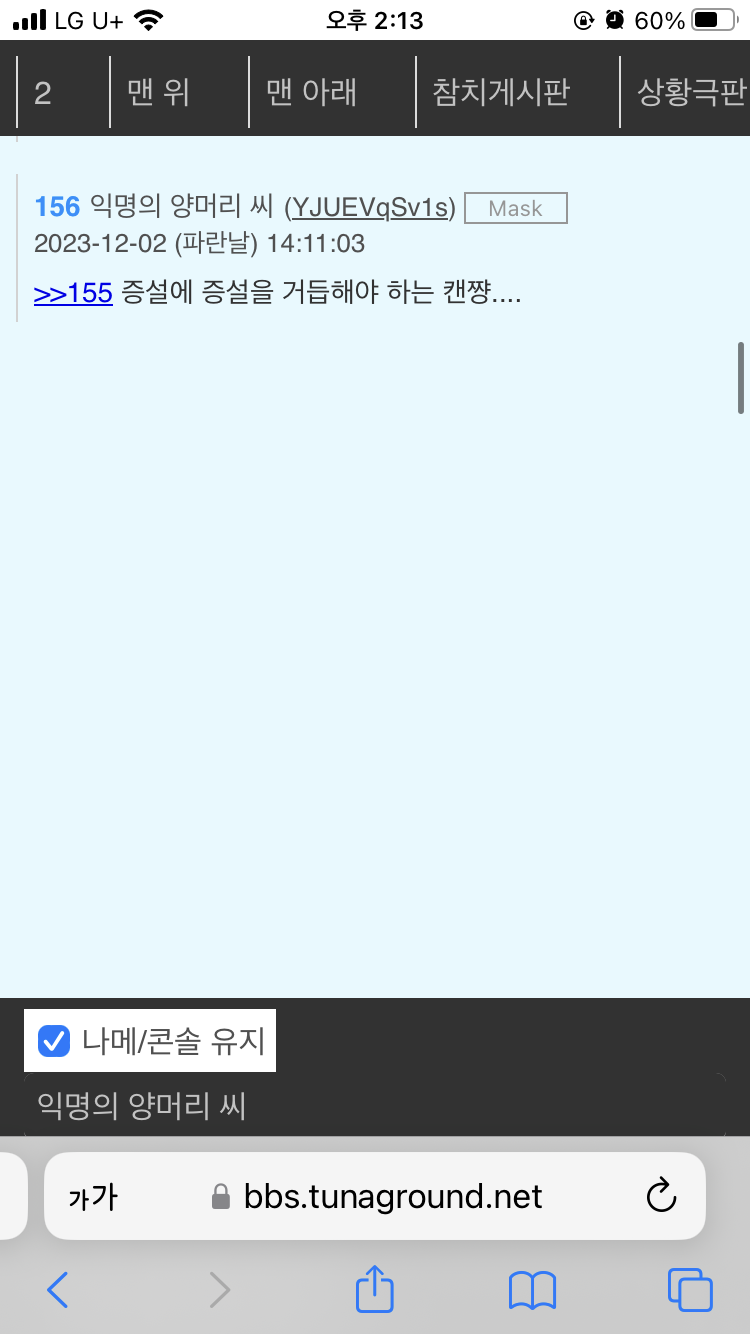Reload the bbs.tunaground.net page
Screen dimensions: 750x1334
point(661,1196)
